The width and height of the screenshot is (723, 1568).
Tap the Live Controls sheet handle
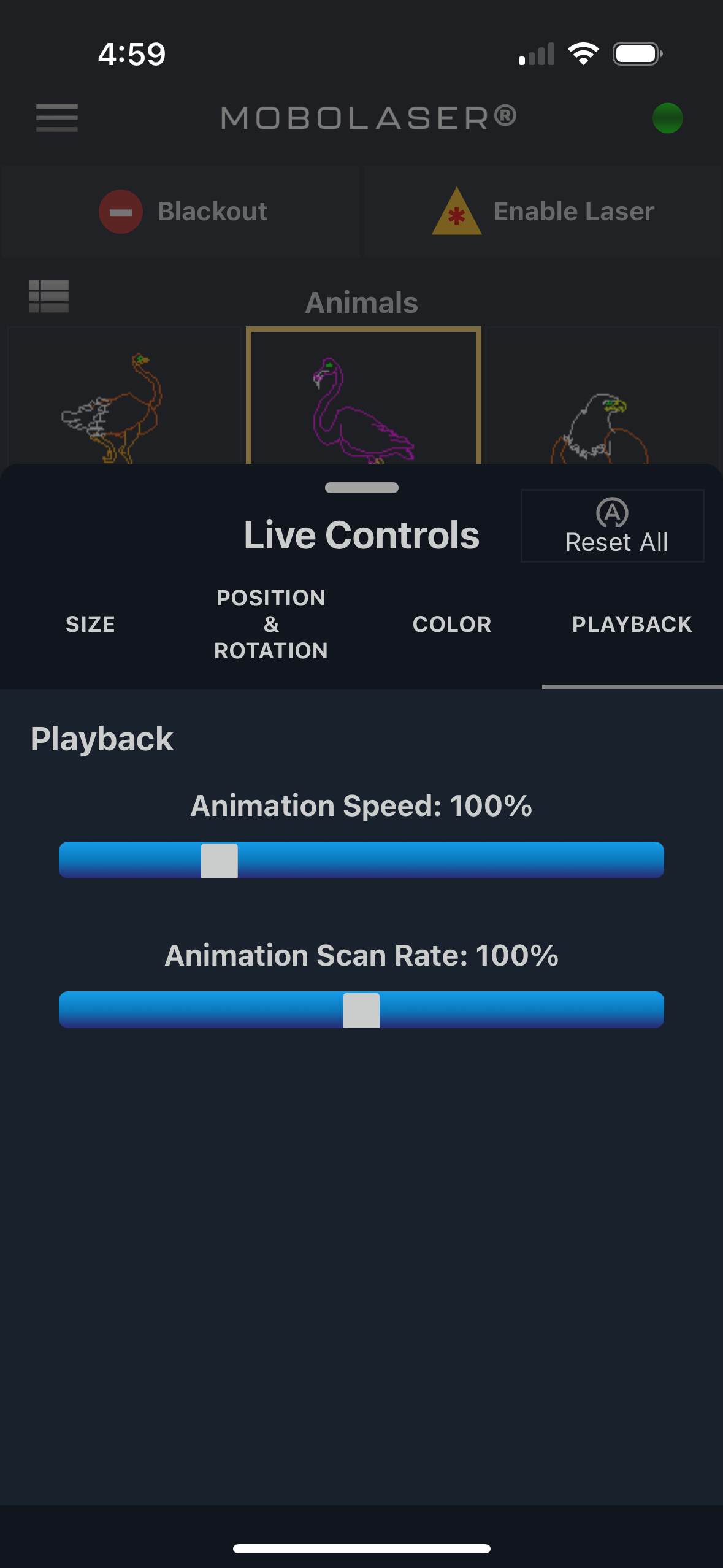pos(361,488)
